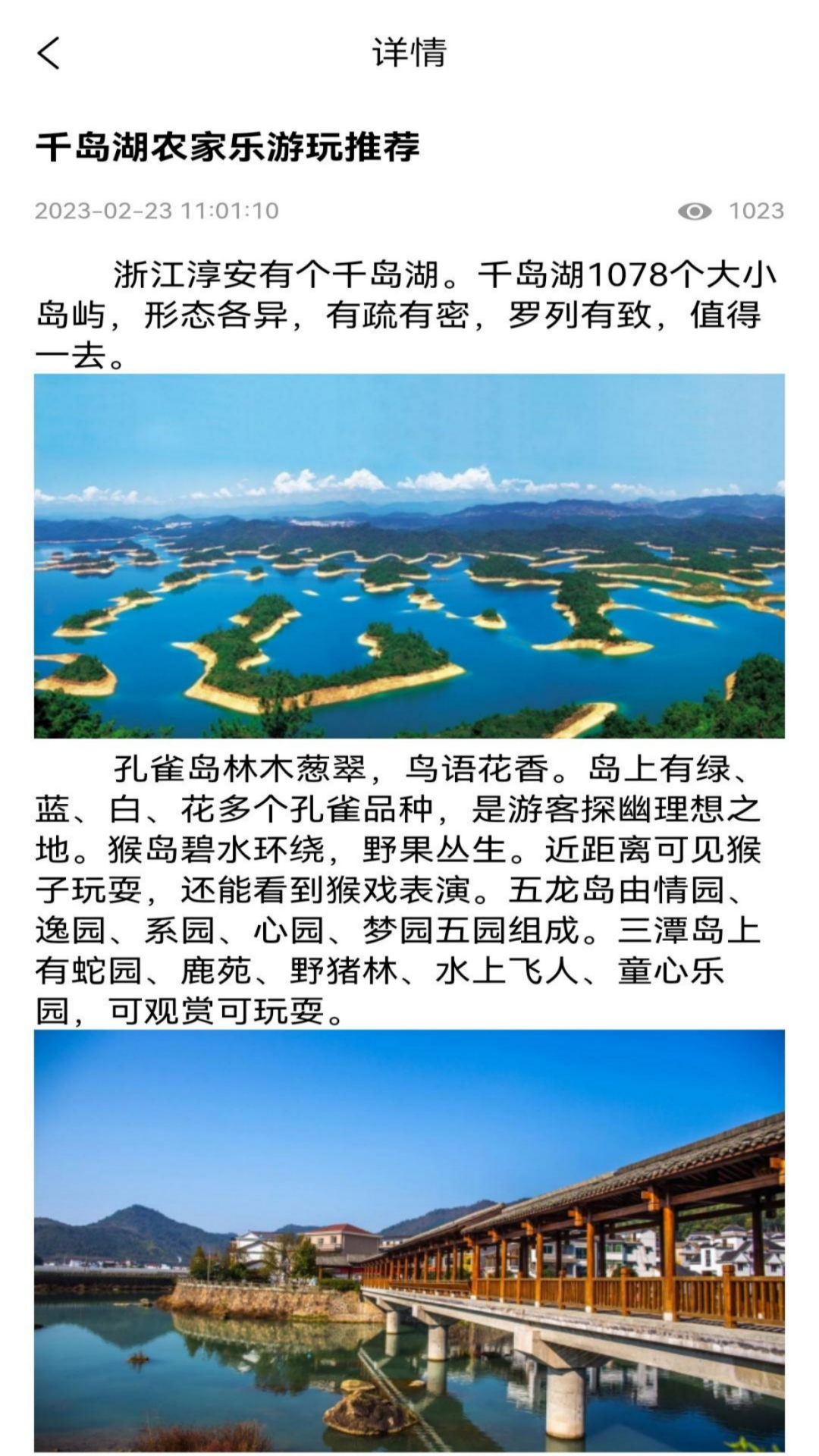Viewport: 819px width, 1456px height.
Task: Click the back chevron to leave the article
Action: 48,55
